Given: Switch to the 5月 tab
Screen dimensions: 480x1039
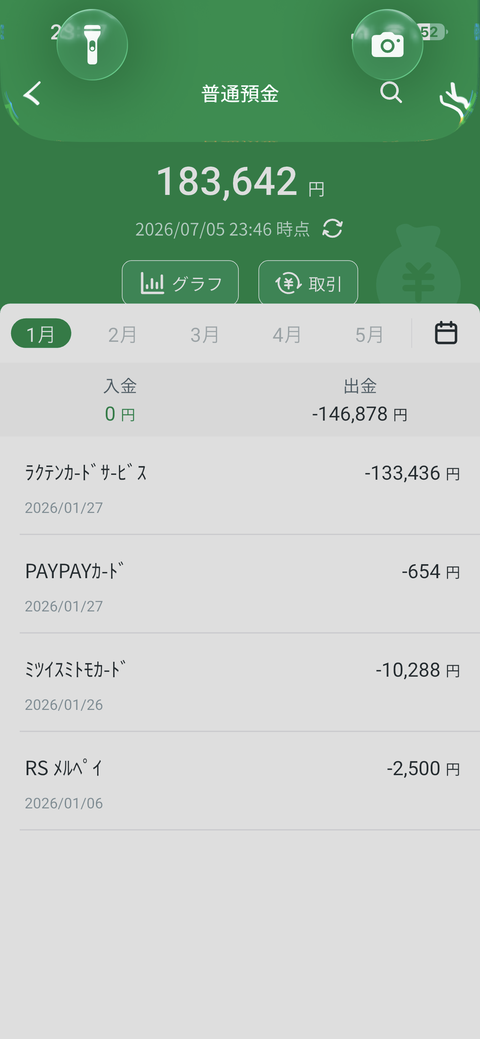Looking at the screenshot, I should click(369, 334).
